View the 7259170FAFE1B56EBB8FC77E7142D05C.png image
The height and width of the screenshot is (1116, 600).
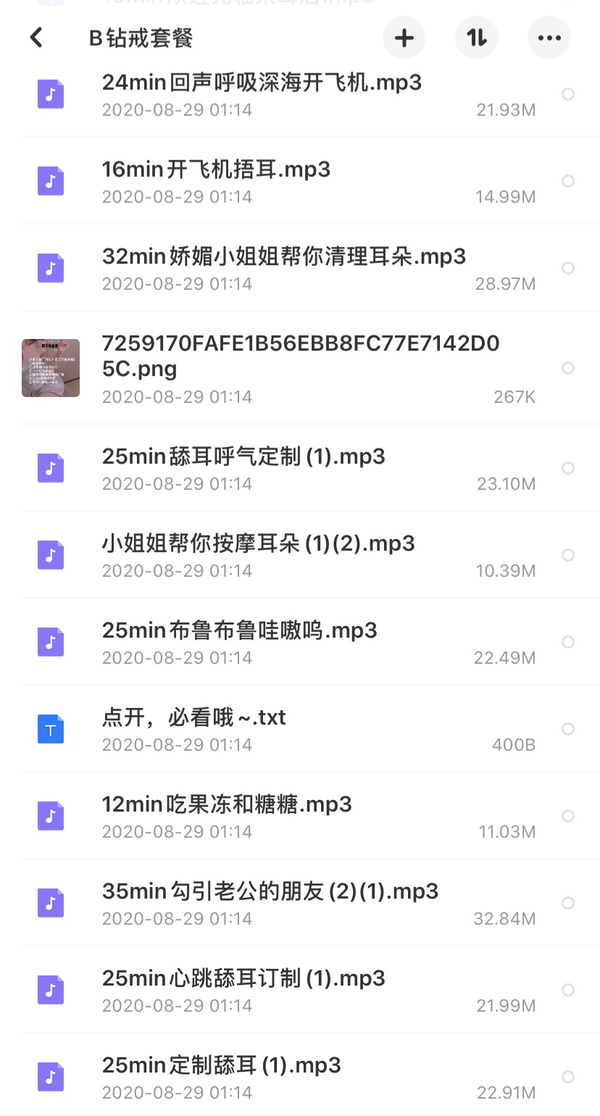point(300,356)
